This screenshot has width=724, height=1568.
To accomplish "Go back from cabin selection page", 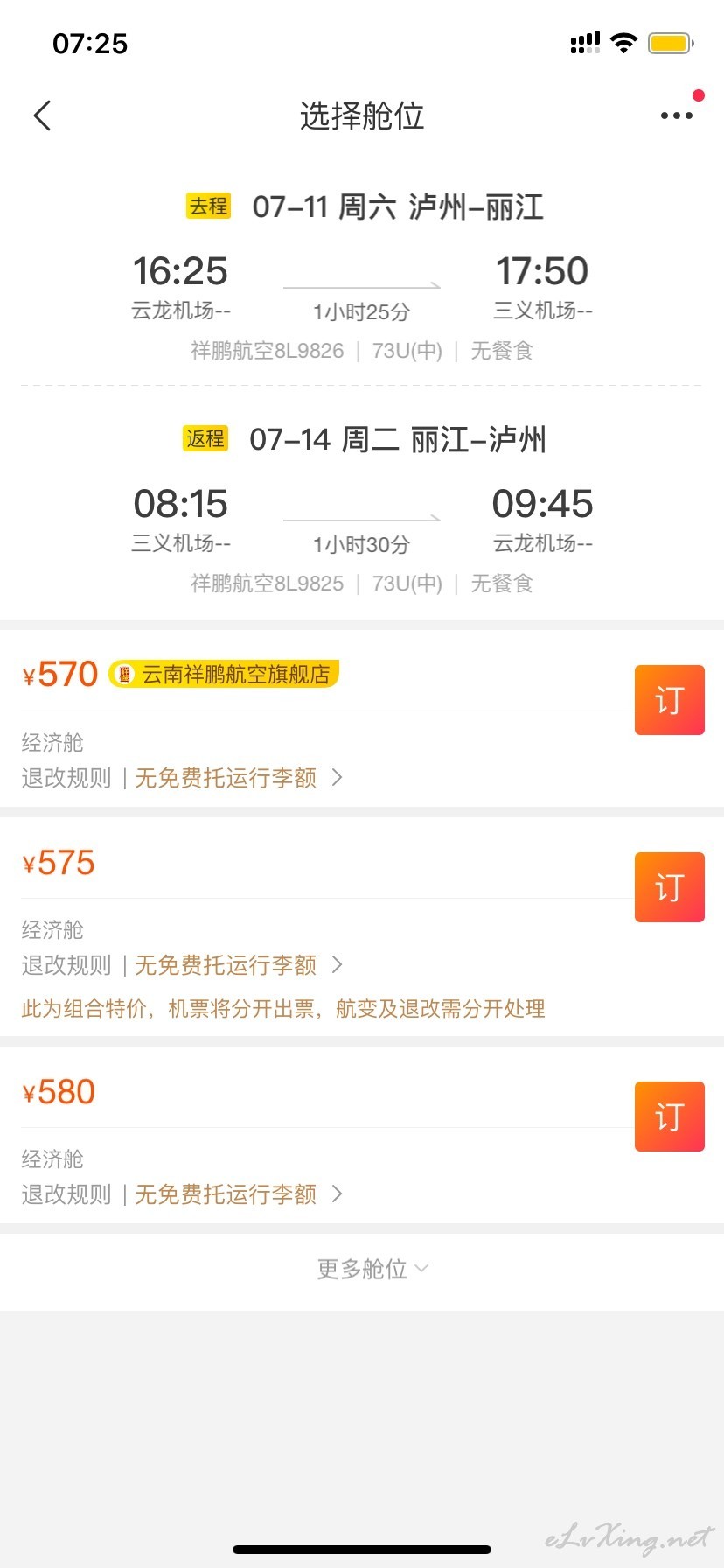I will (42, 115).
